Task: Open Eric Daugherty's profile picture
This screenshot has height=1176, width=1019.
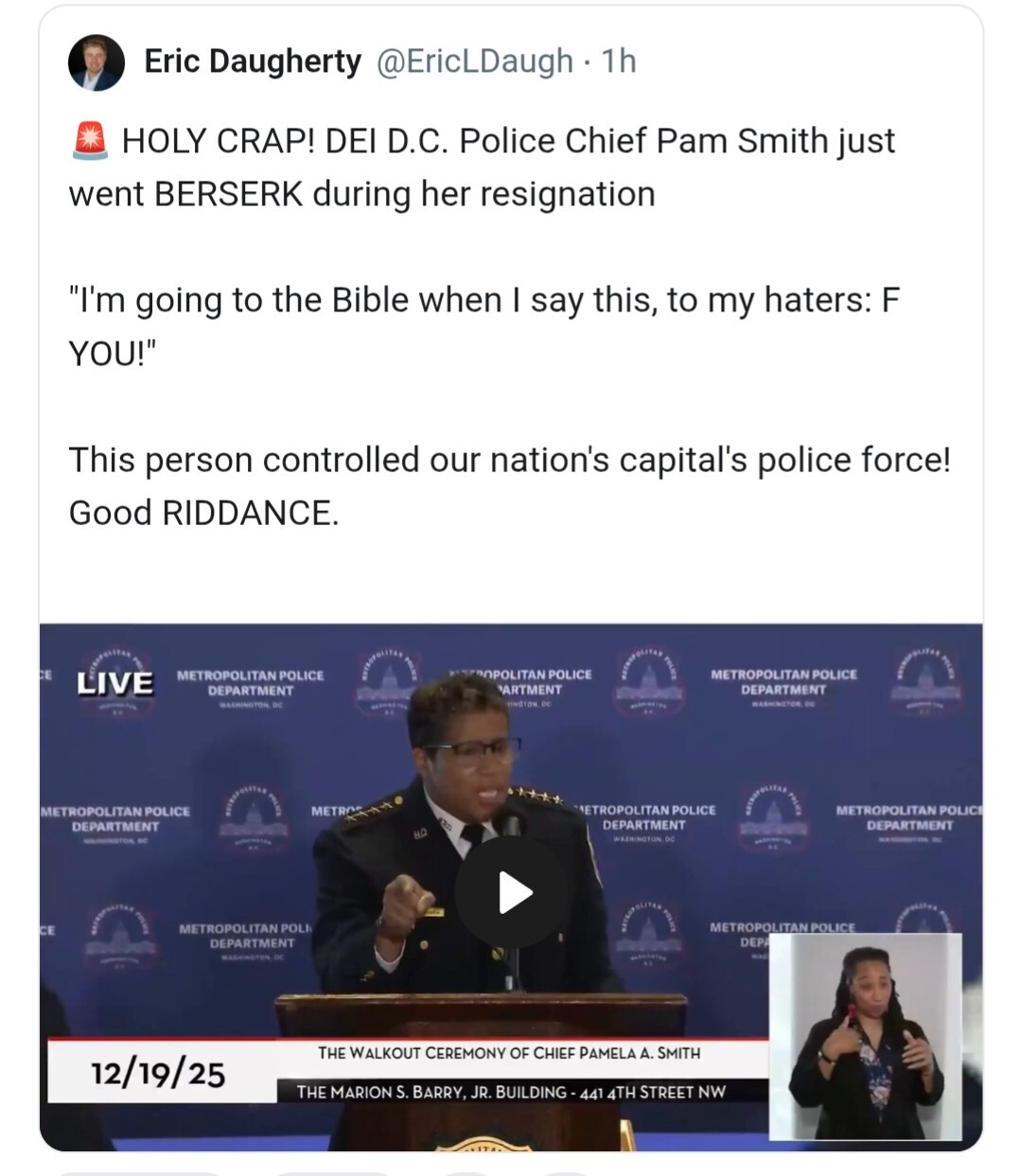Action: point(97,62)
